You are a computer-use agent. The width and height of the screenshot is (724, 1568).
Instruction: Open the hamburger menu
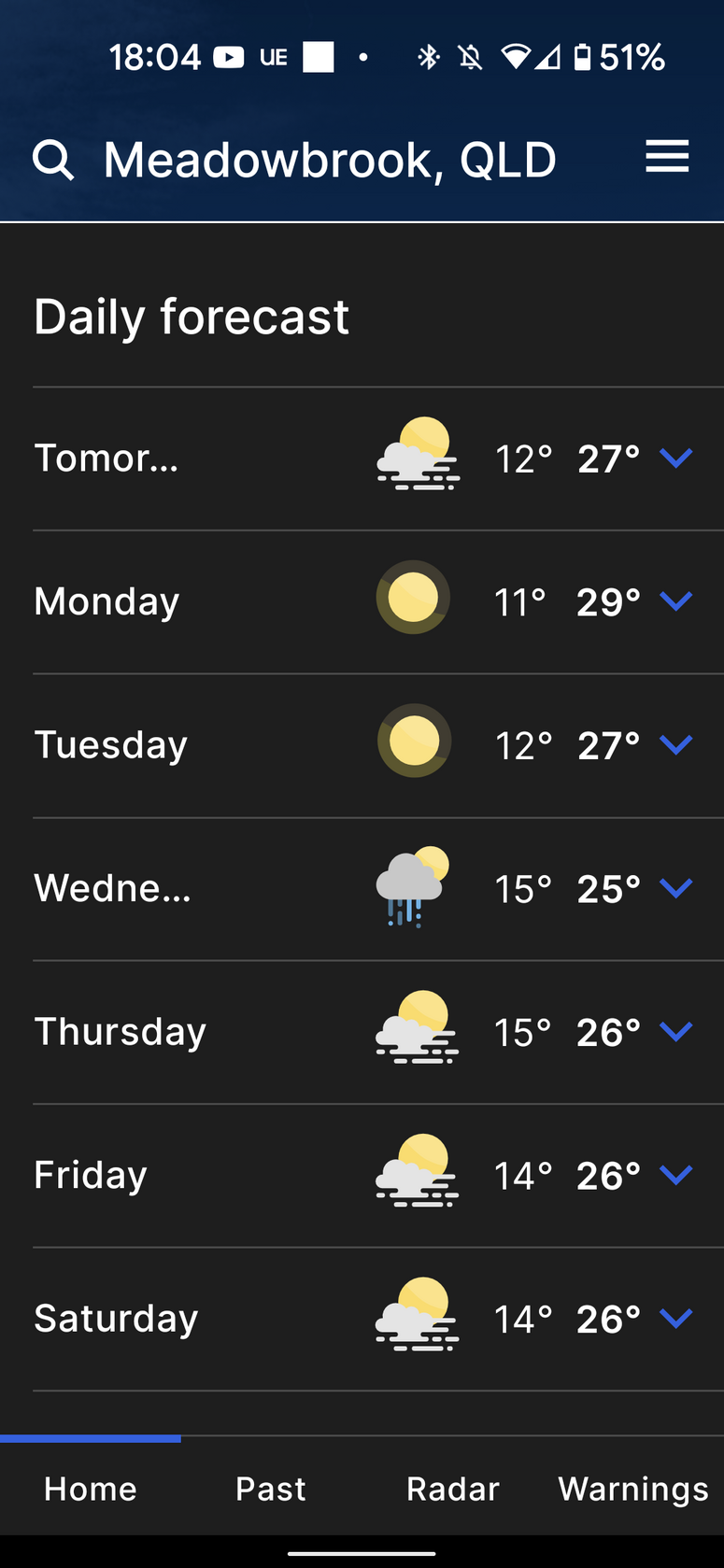coord(667,157)
